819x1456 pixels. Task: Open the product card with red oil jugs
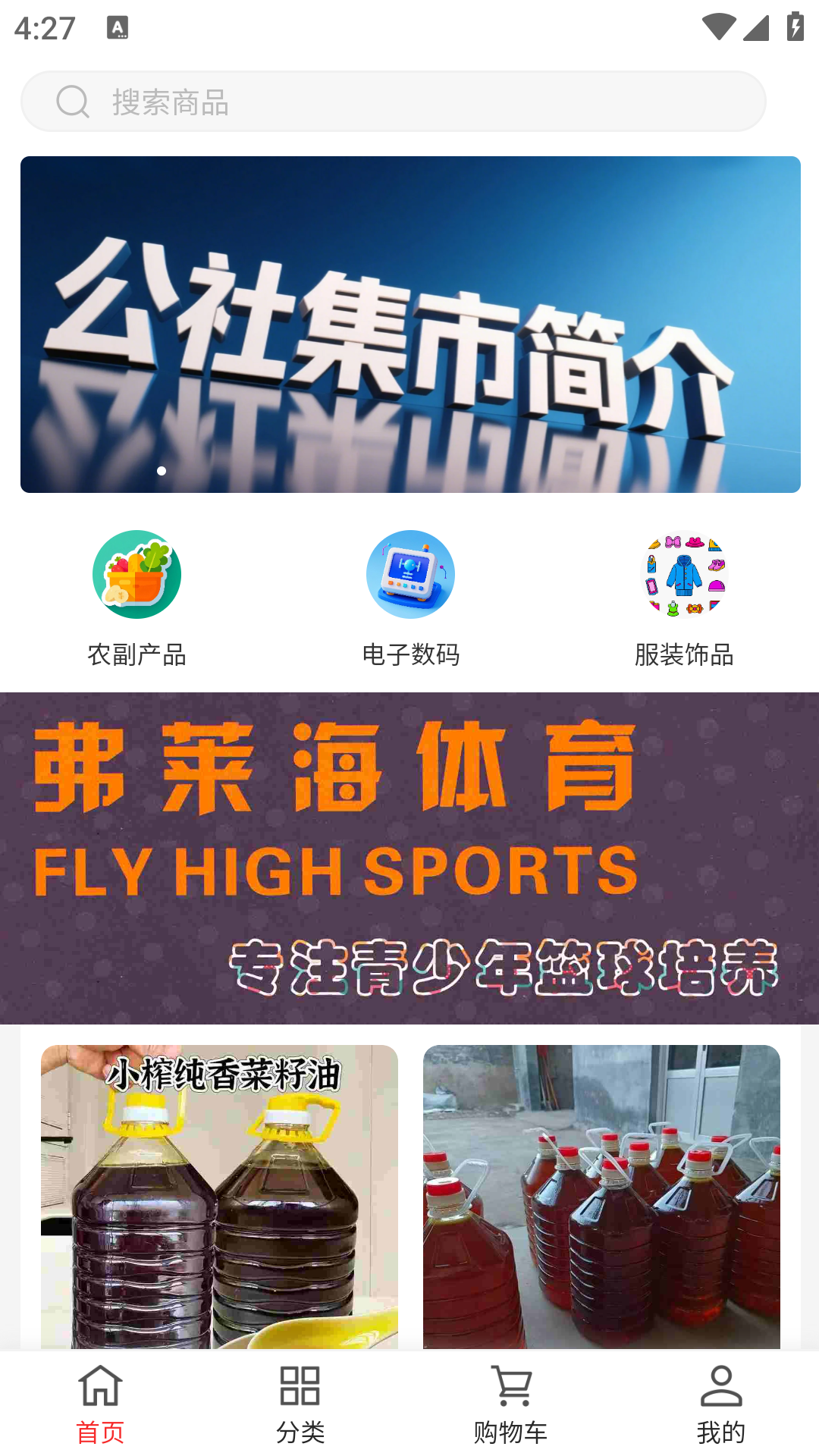(601, 1196)
